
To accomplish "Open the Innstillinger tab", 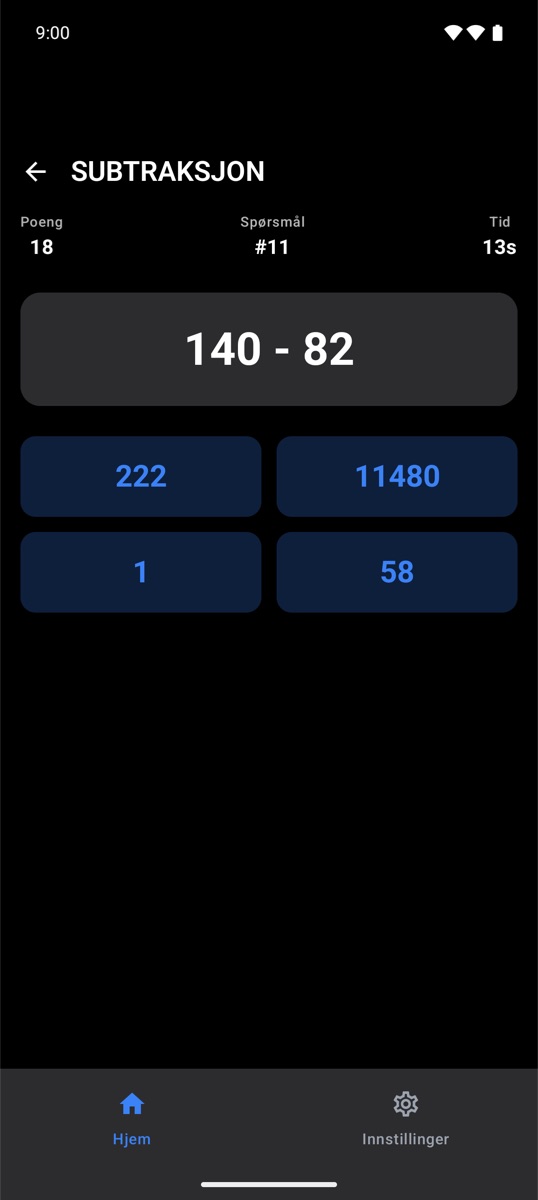I will (x=405, y=1119).
